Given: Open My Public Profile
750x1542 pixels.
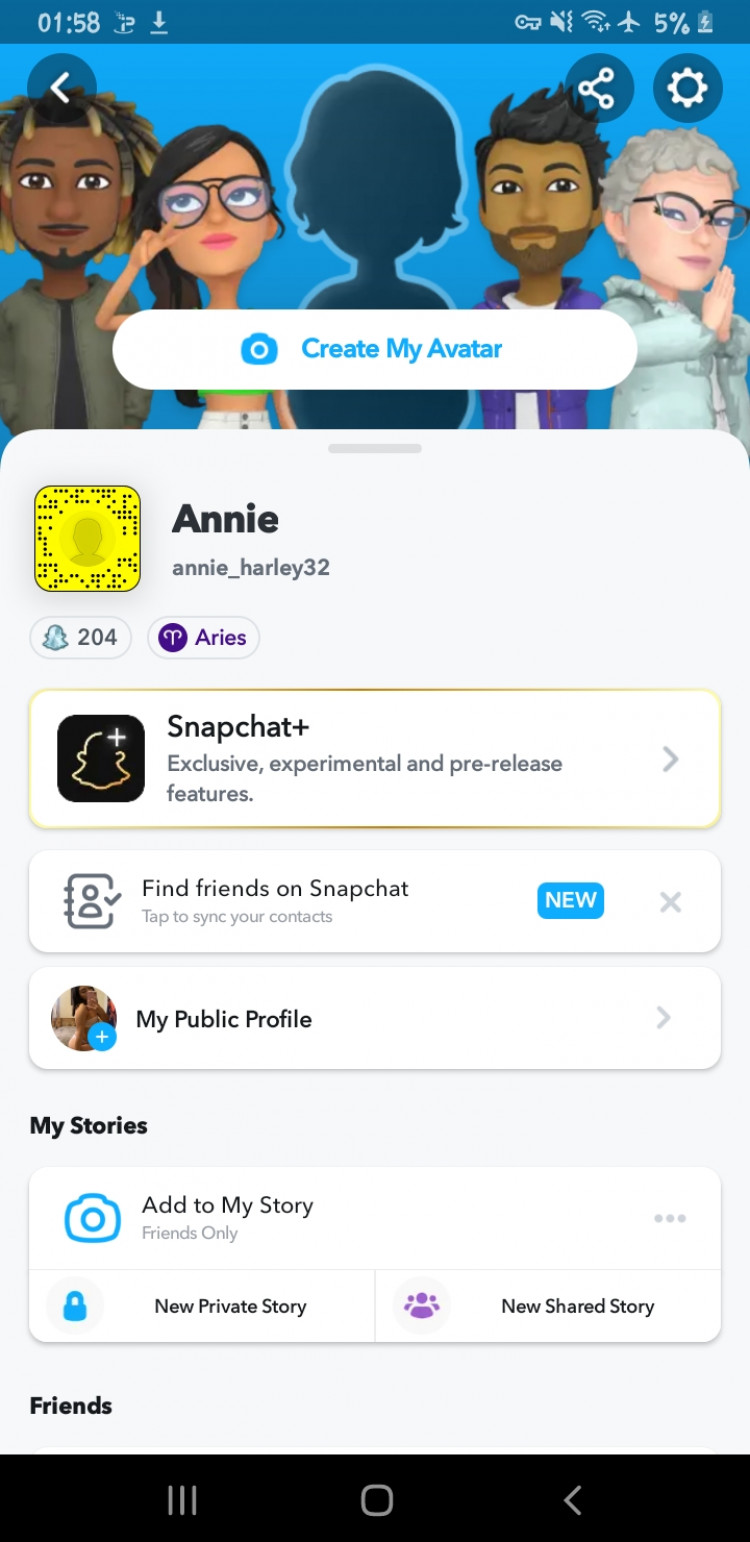Looking at the screenshot, I should point(375,1018).
